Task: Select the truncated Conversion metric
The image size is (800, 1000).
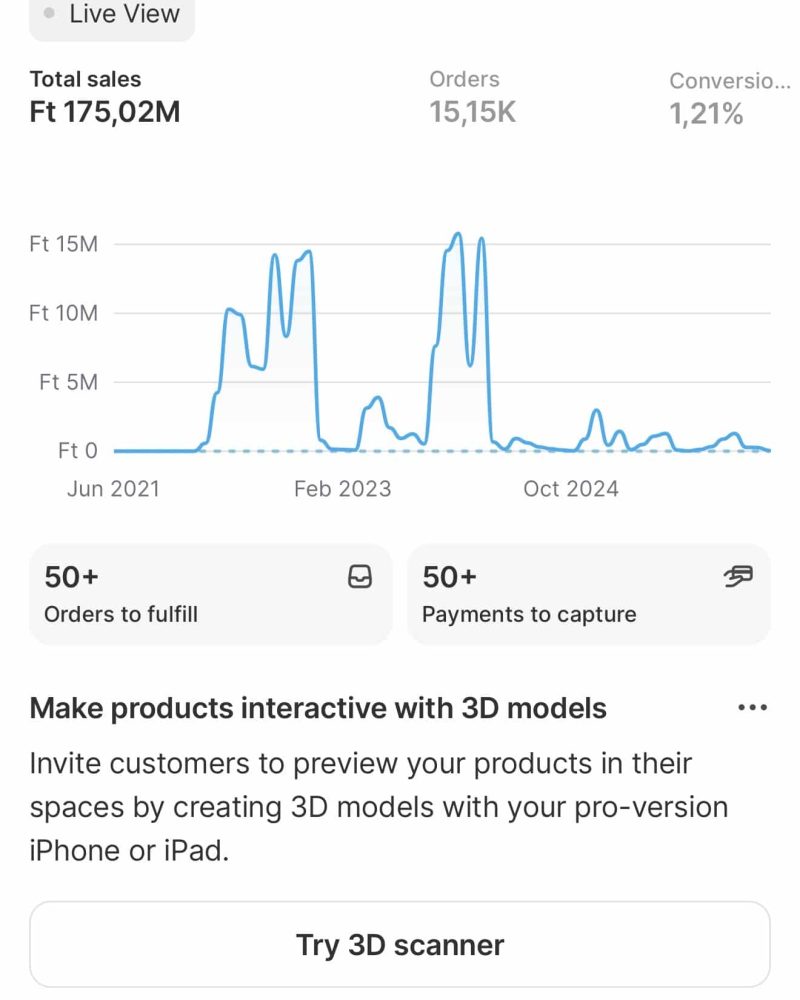Action: point(727,95)
